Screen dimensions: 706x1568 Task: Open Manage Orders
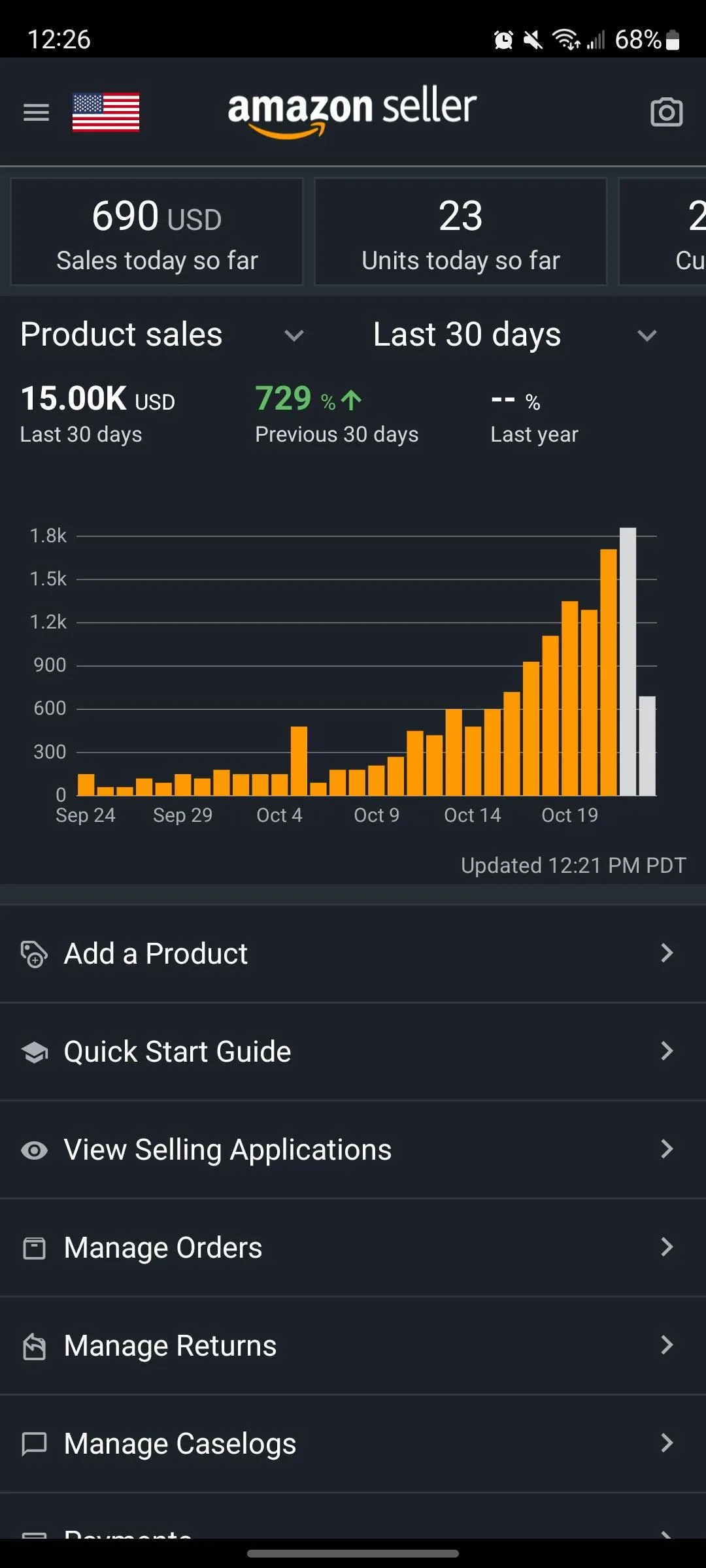[x=353, y=1248]
